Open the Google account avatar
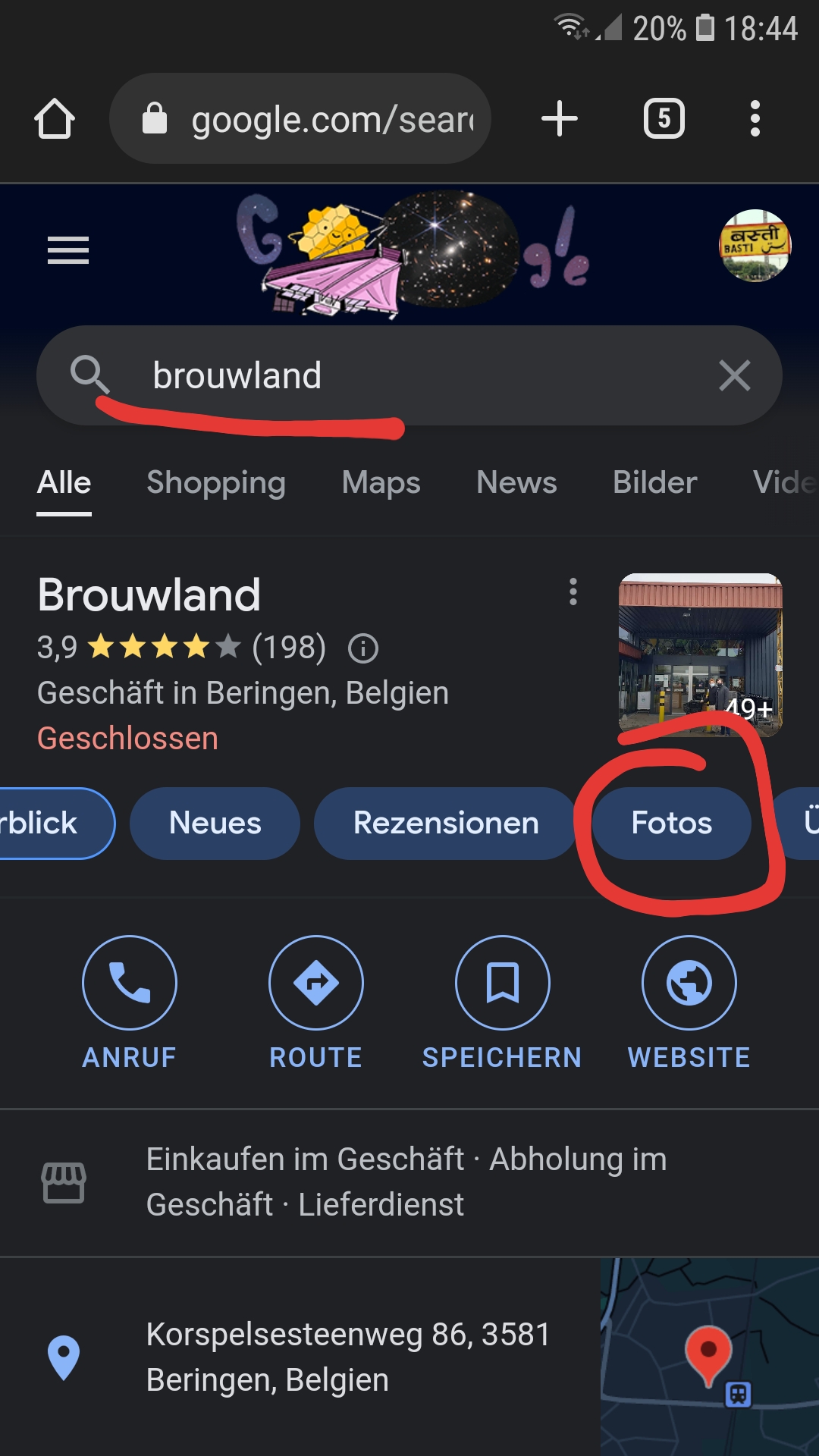This screenshot has height=1456, width=819. (x=754, y=246)
